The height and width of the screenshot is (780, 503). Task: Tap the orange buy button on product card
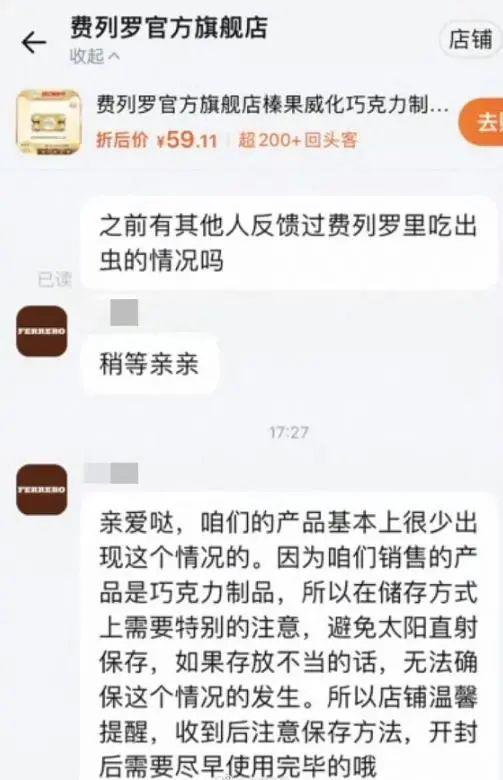coord(481,122)
